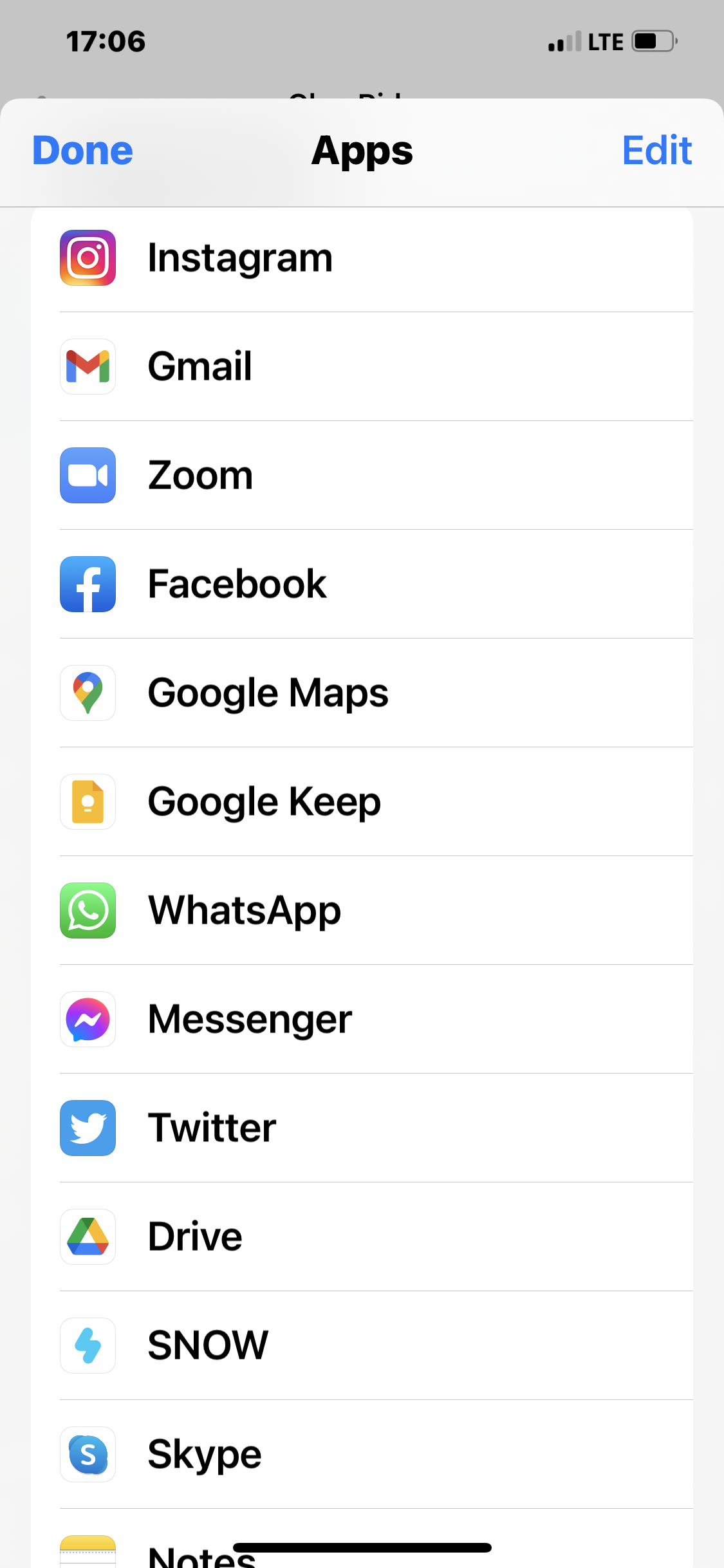
Task: Choose Messenger from the apps
Action: pyautogui.click(x=362, y=1019)
